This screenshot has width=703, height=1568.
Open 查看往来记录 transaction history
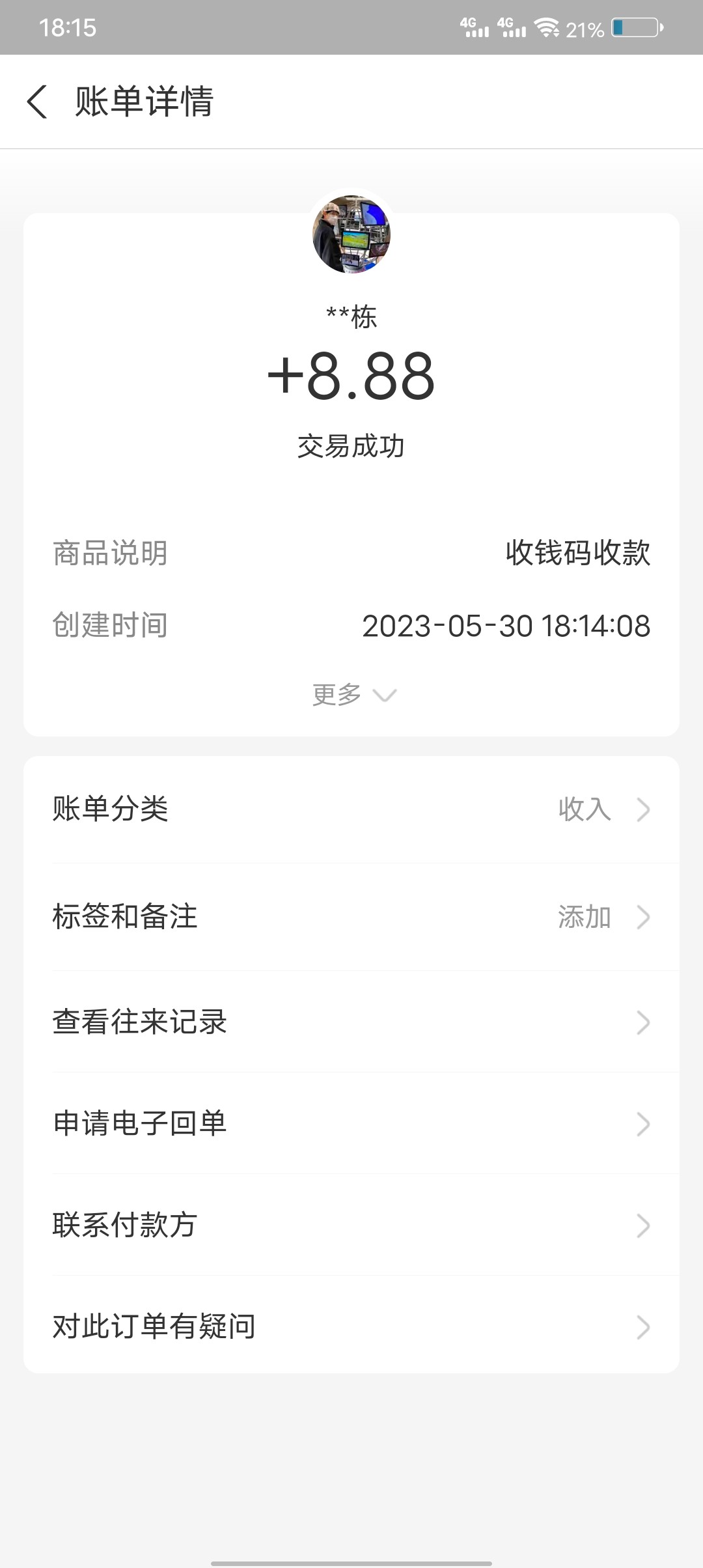(139, 1022)
